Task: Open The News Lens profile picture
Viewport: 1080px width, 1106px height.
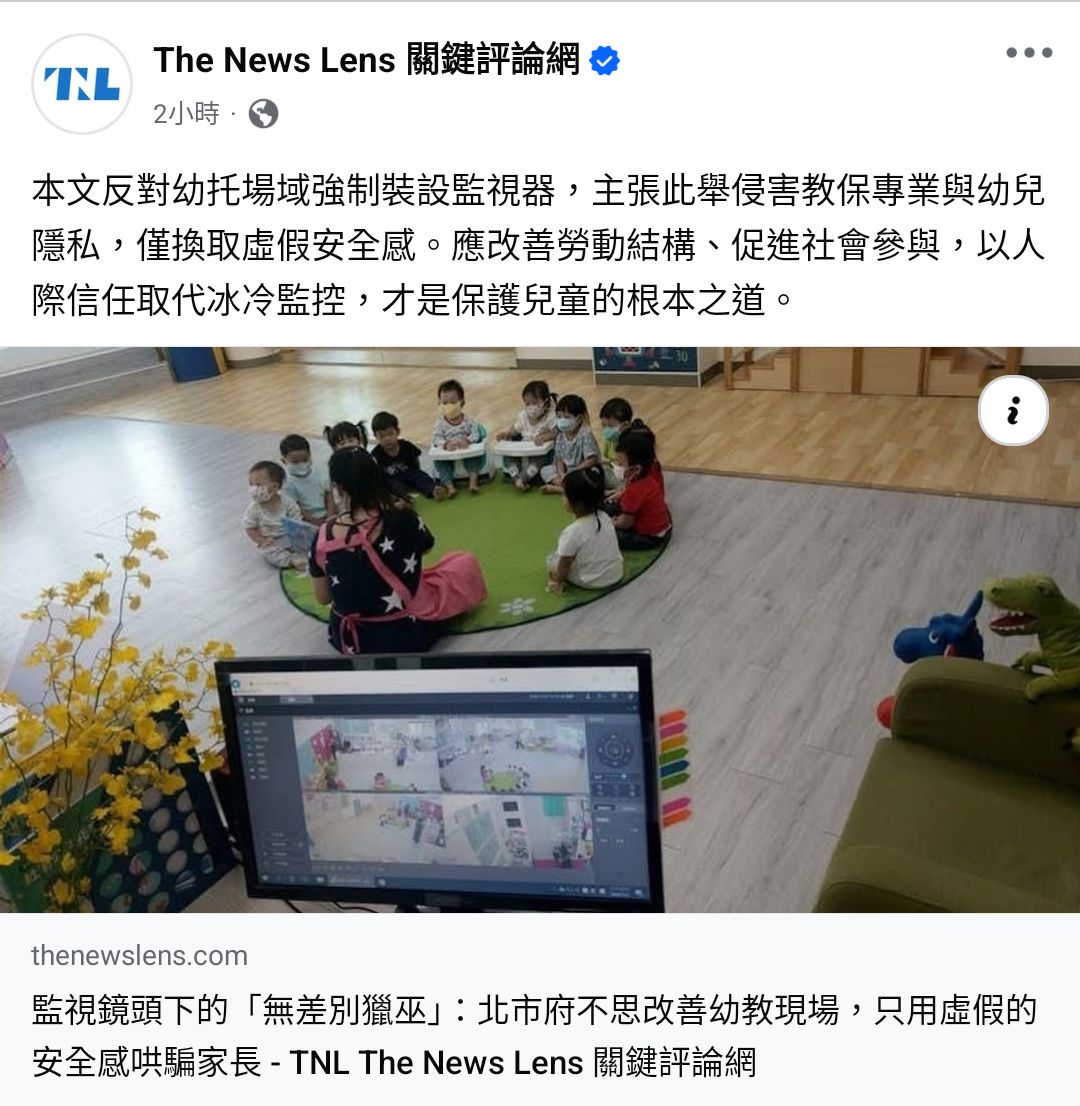Action: pyautogui.click(x=82, y=84)
